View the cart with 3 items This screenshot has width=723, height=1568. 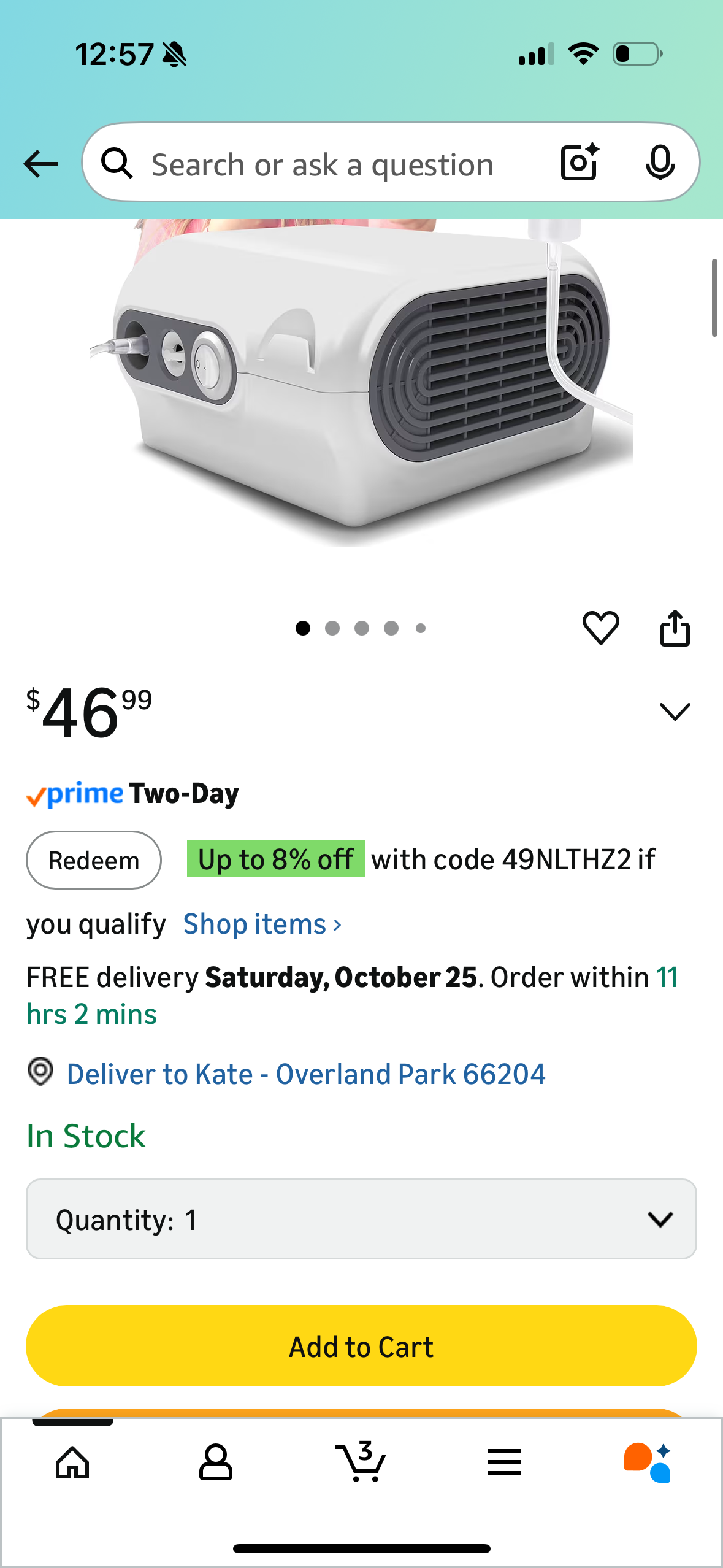(x=361, y=1462)
